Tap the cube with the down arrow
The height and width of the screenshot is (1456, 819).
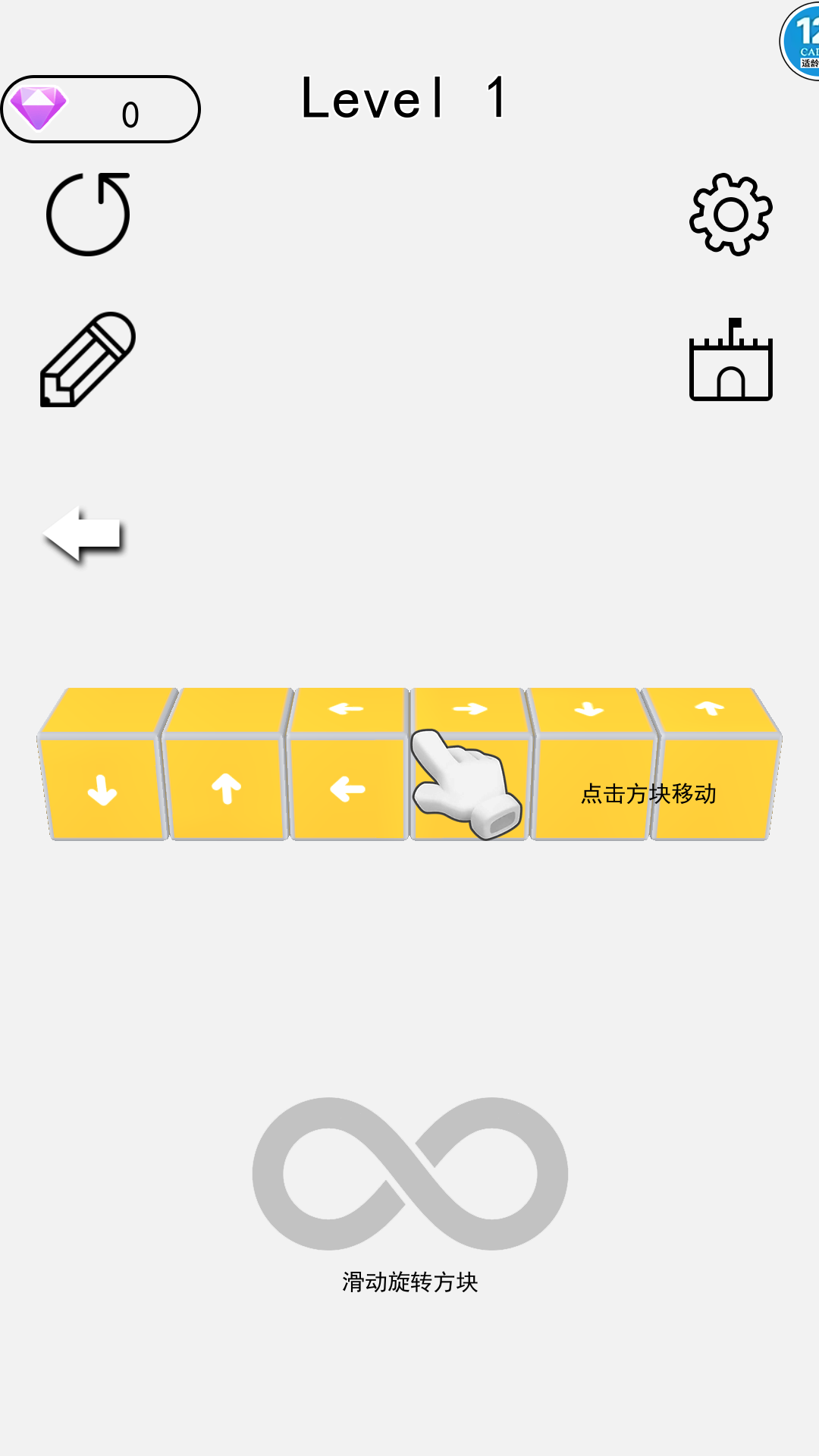[103, 787]
